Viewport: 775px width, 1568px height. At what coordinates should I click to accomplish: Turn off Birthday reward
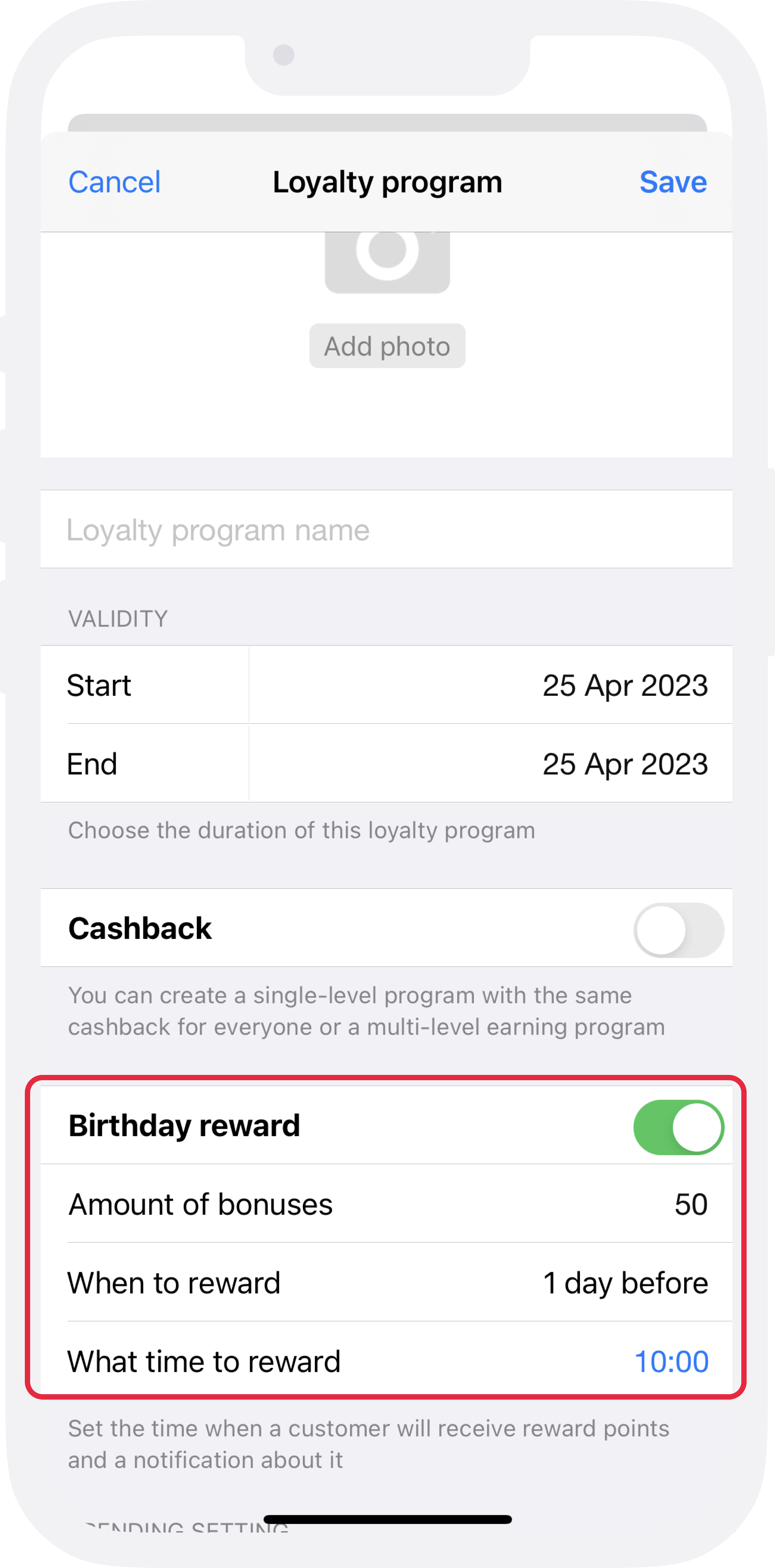[x=679, y=1127]
